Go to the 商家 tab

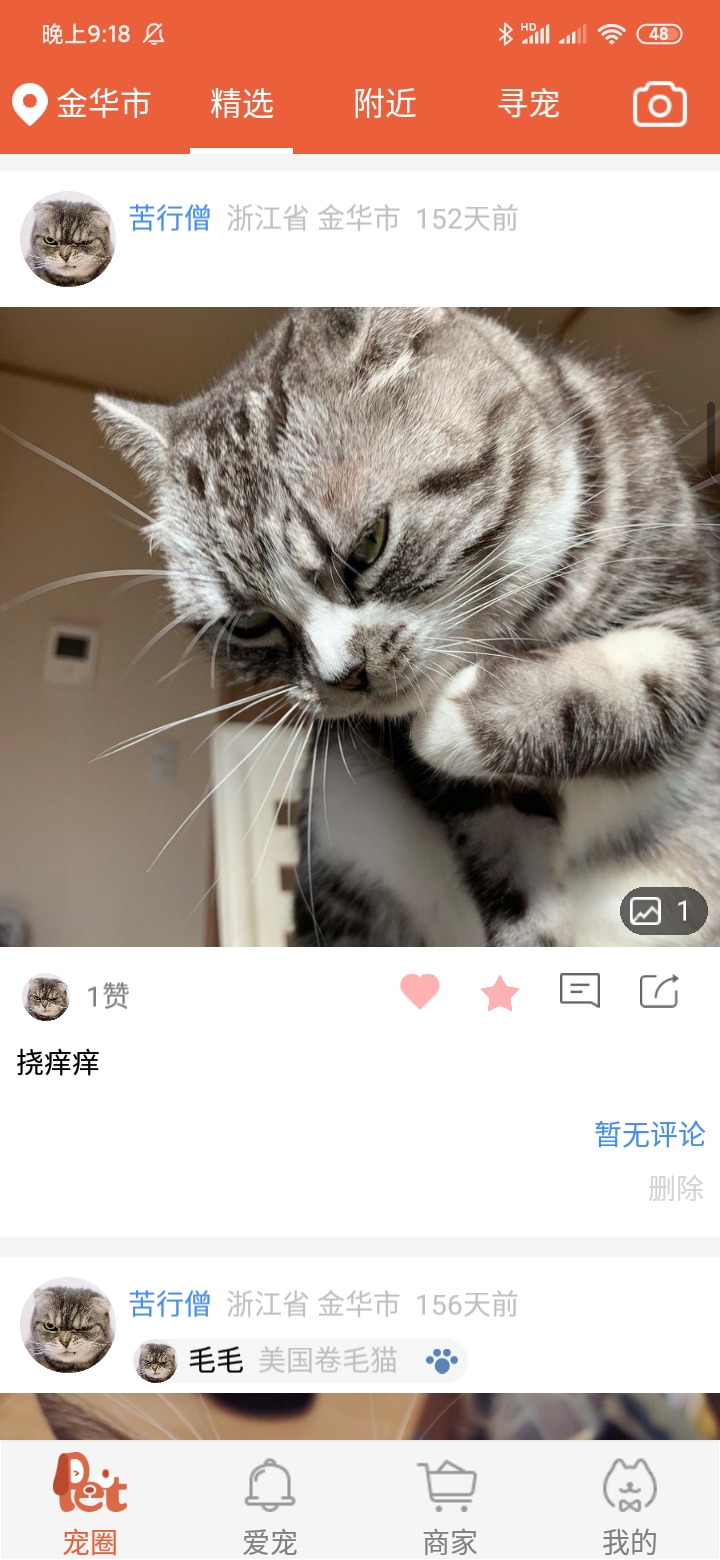(x=449, y=1507)
